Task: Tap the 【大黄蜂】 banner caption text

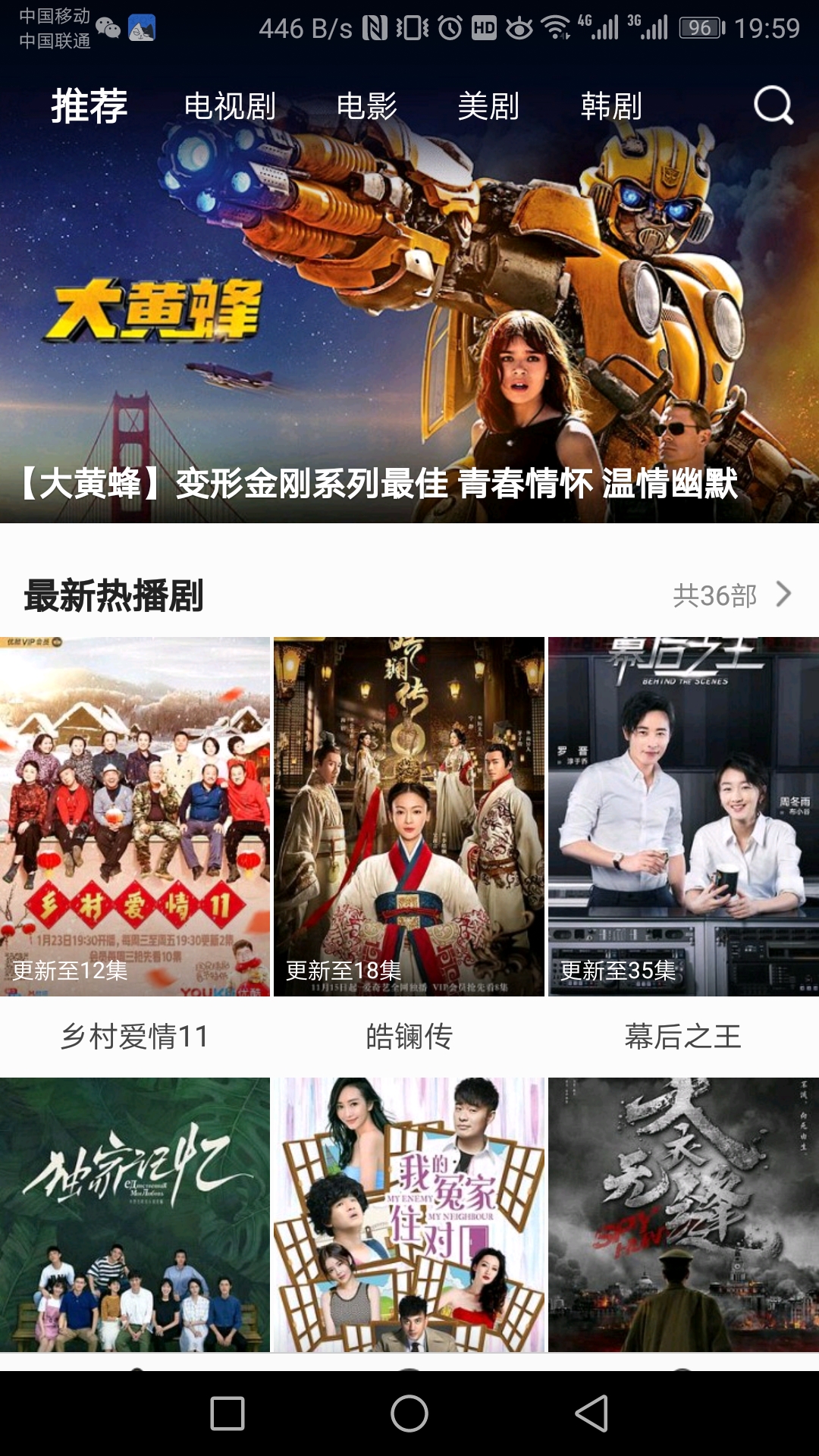Action: click(x=379, y=488)
